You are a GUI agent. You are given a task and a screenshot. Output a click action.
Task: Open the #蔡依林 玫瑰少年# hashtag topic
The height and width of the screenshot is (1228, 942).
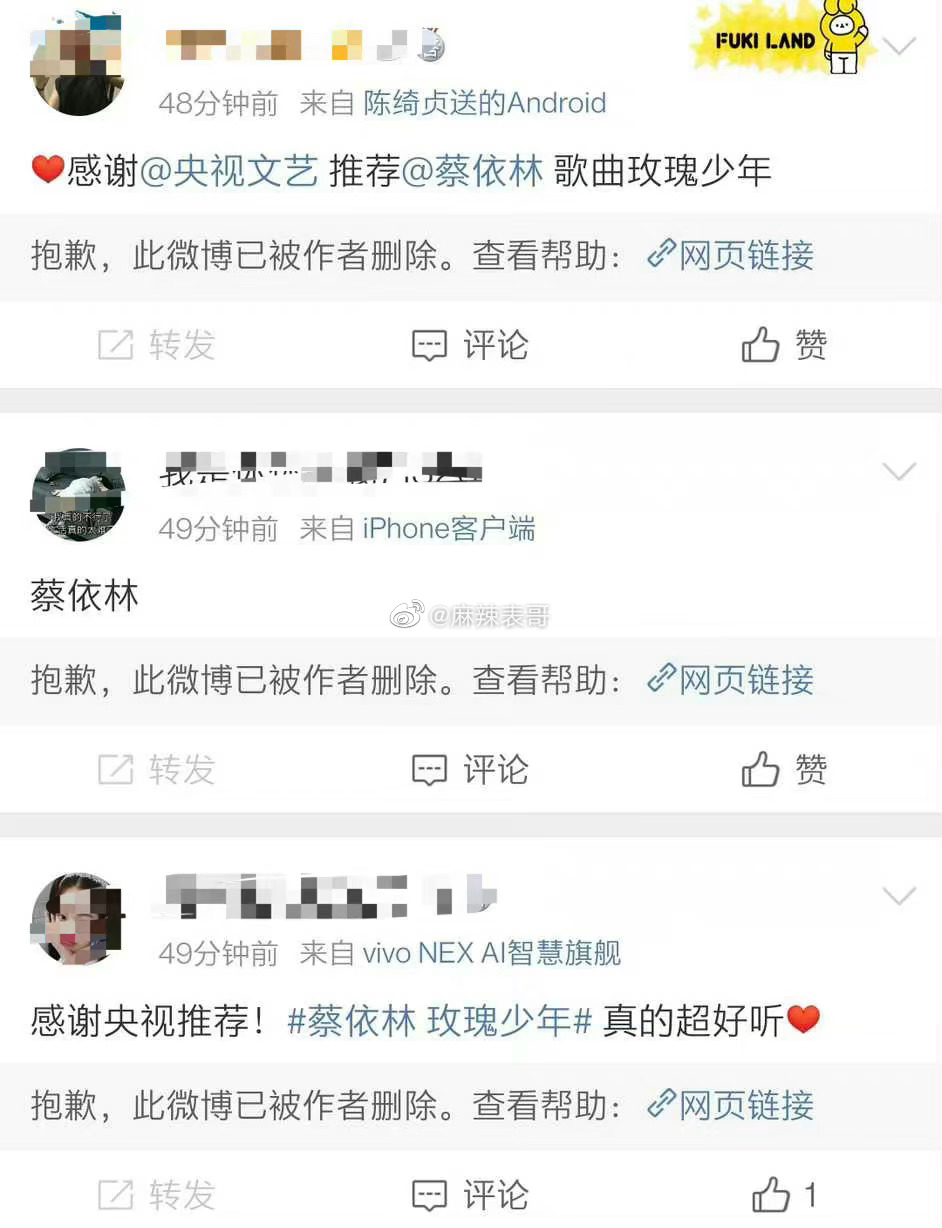point(440,1021)
